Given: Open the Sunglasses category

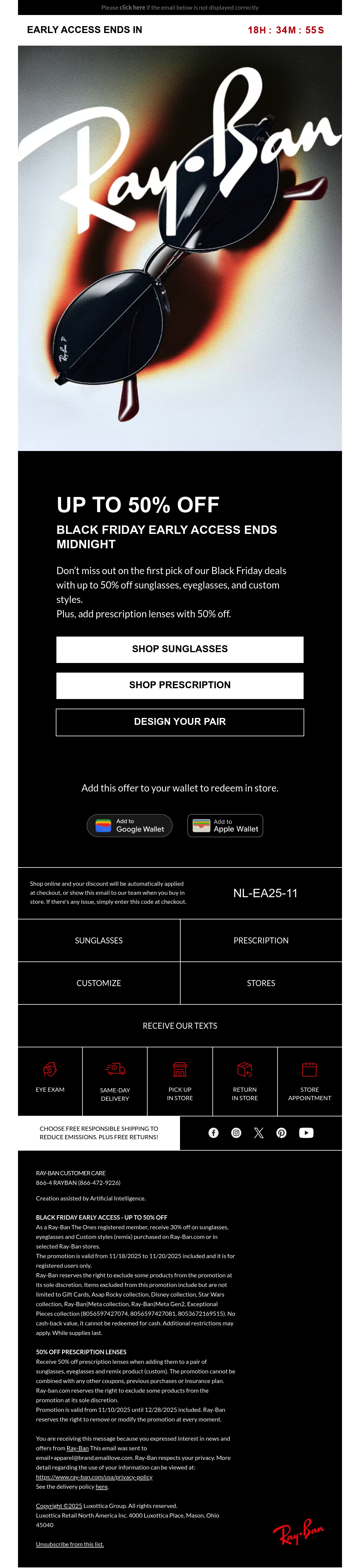Looking at the screenshot, I should pos(98,940).
